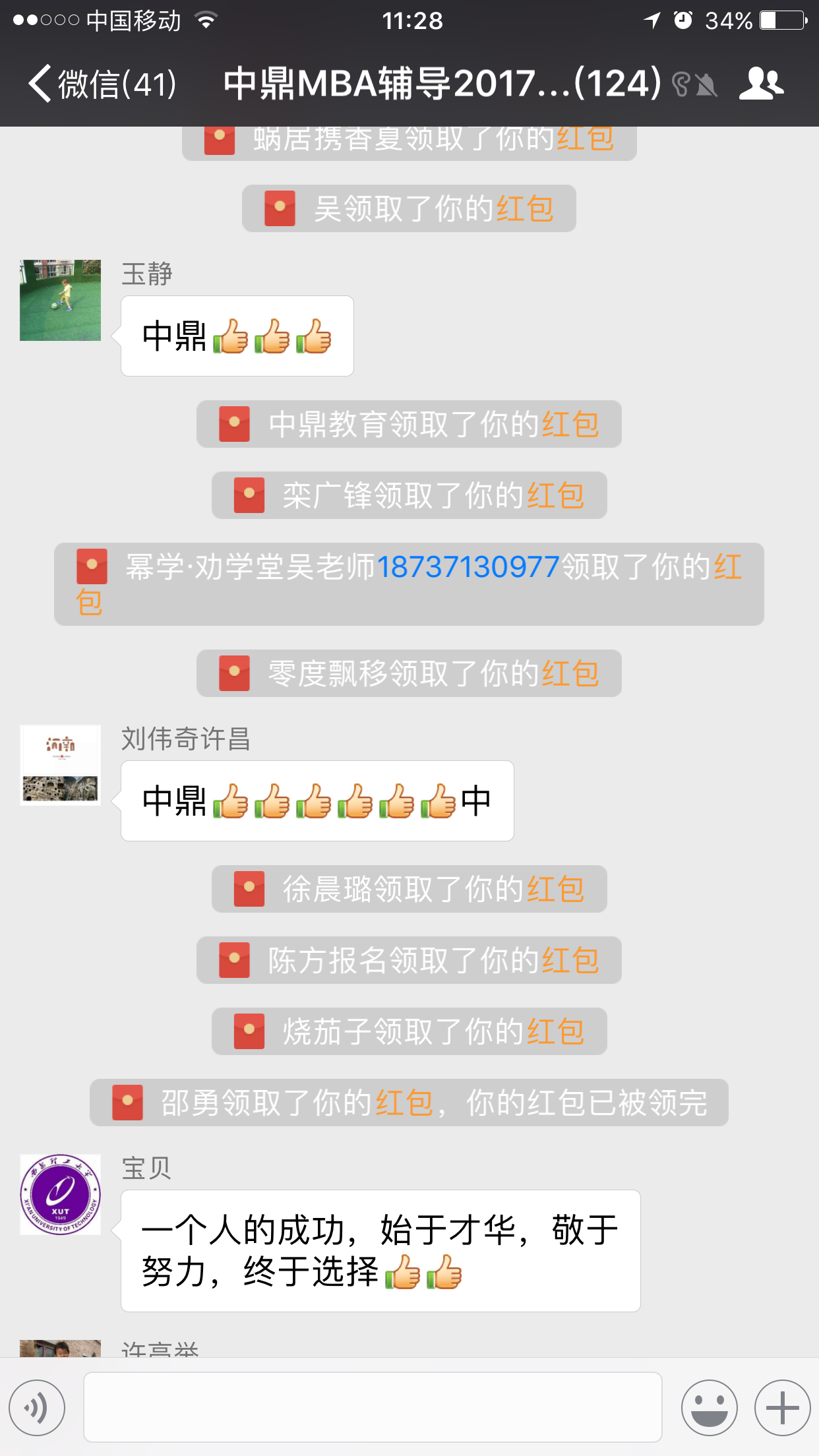Tap the message text field
The width and height of the screenshot is (819, 1456).
point(373,1407)
